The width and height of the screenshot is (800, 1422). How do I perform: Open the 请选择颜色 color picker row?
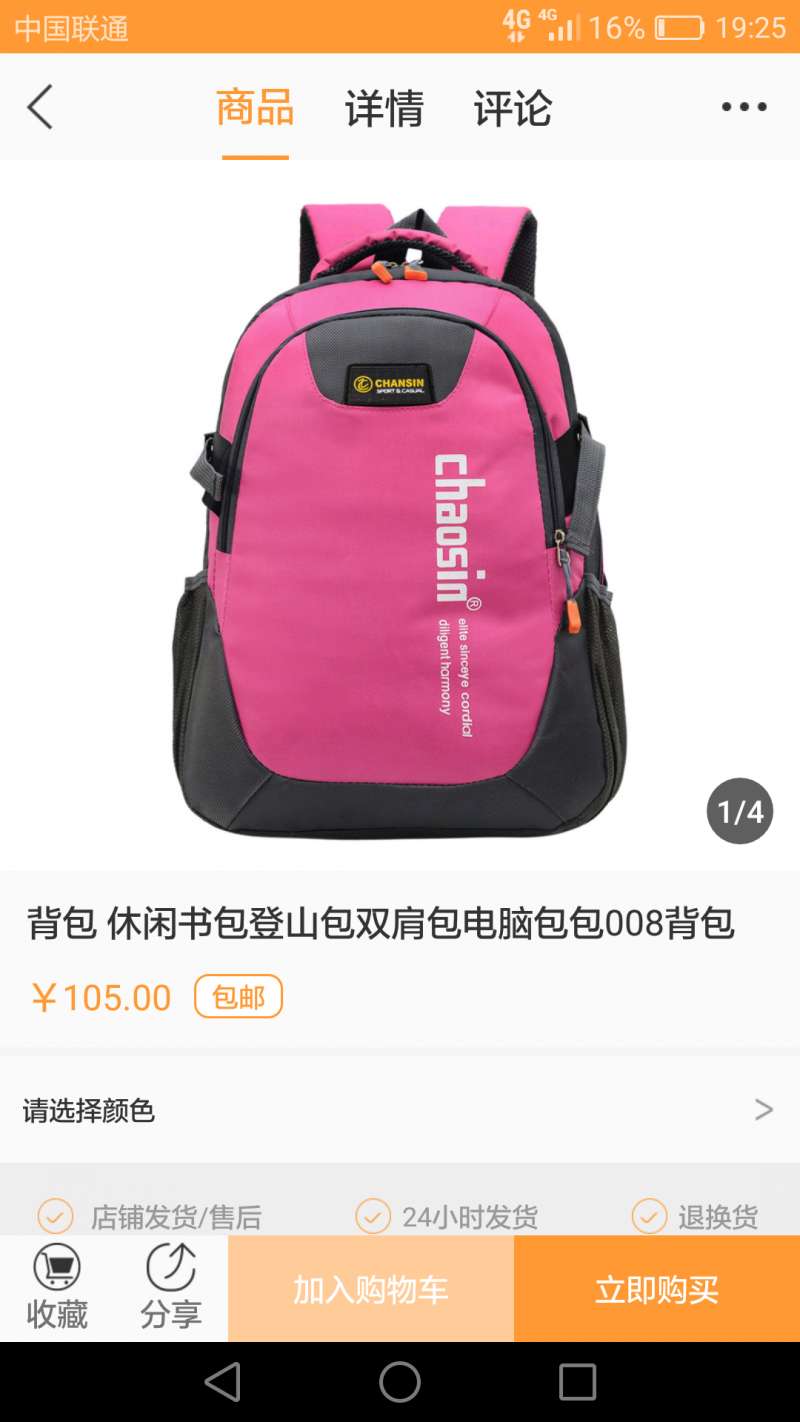coord(400,1110)
